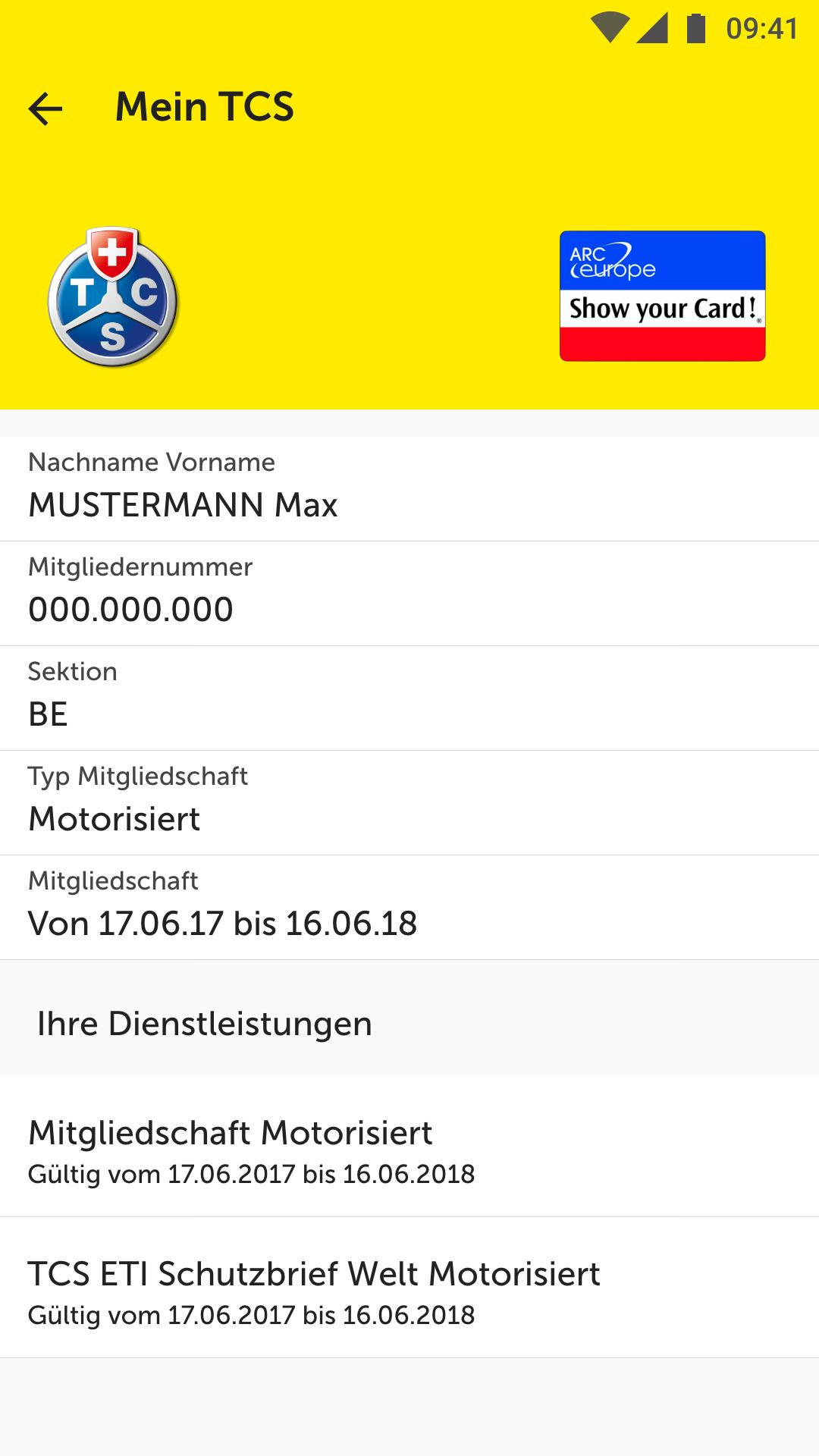Viewport: 819px width, 1456px height.
Task: Go back from Mein TCS
Action: [45, 108]
